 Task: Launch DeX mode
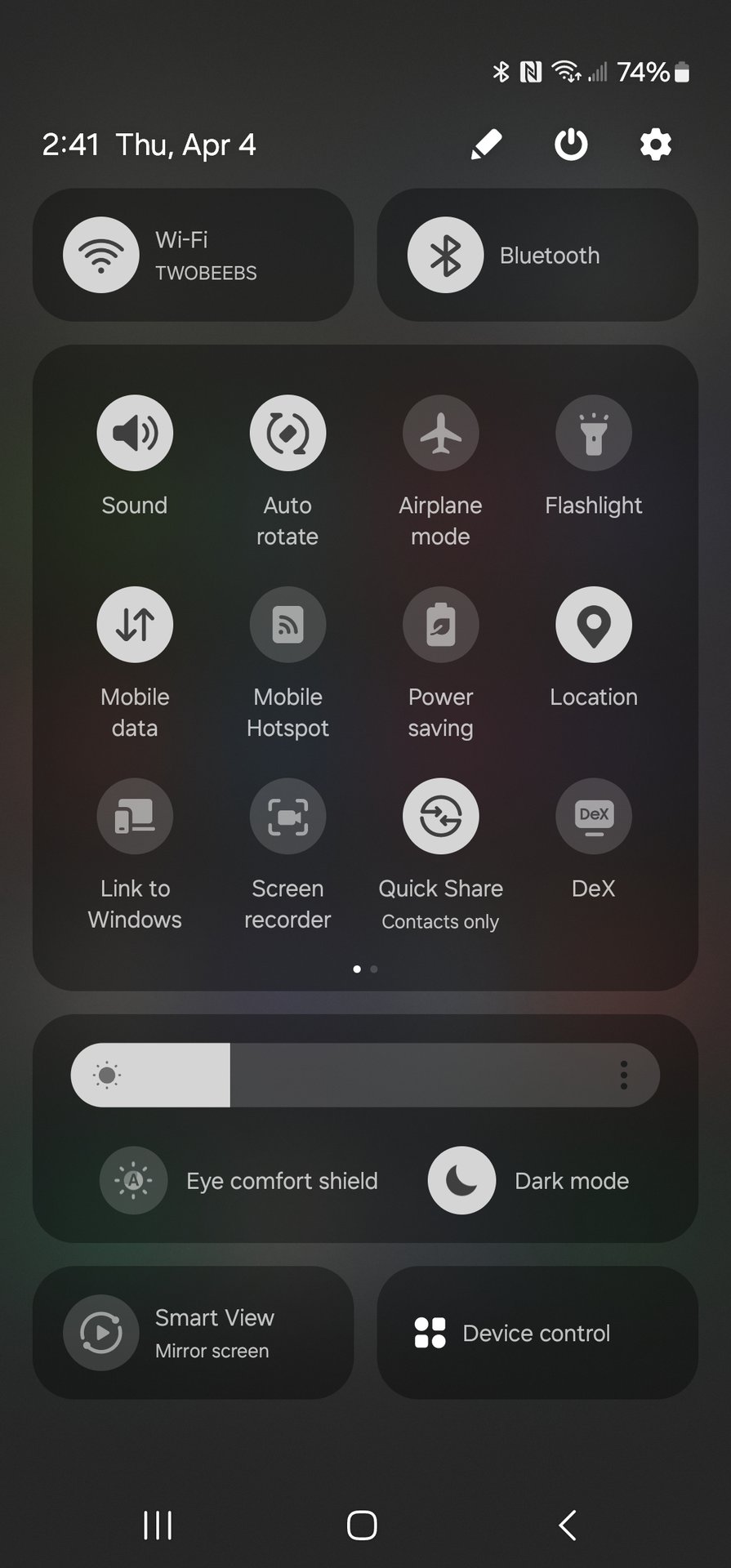(594, 816)
